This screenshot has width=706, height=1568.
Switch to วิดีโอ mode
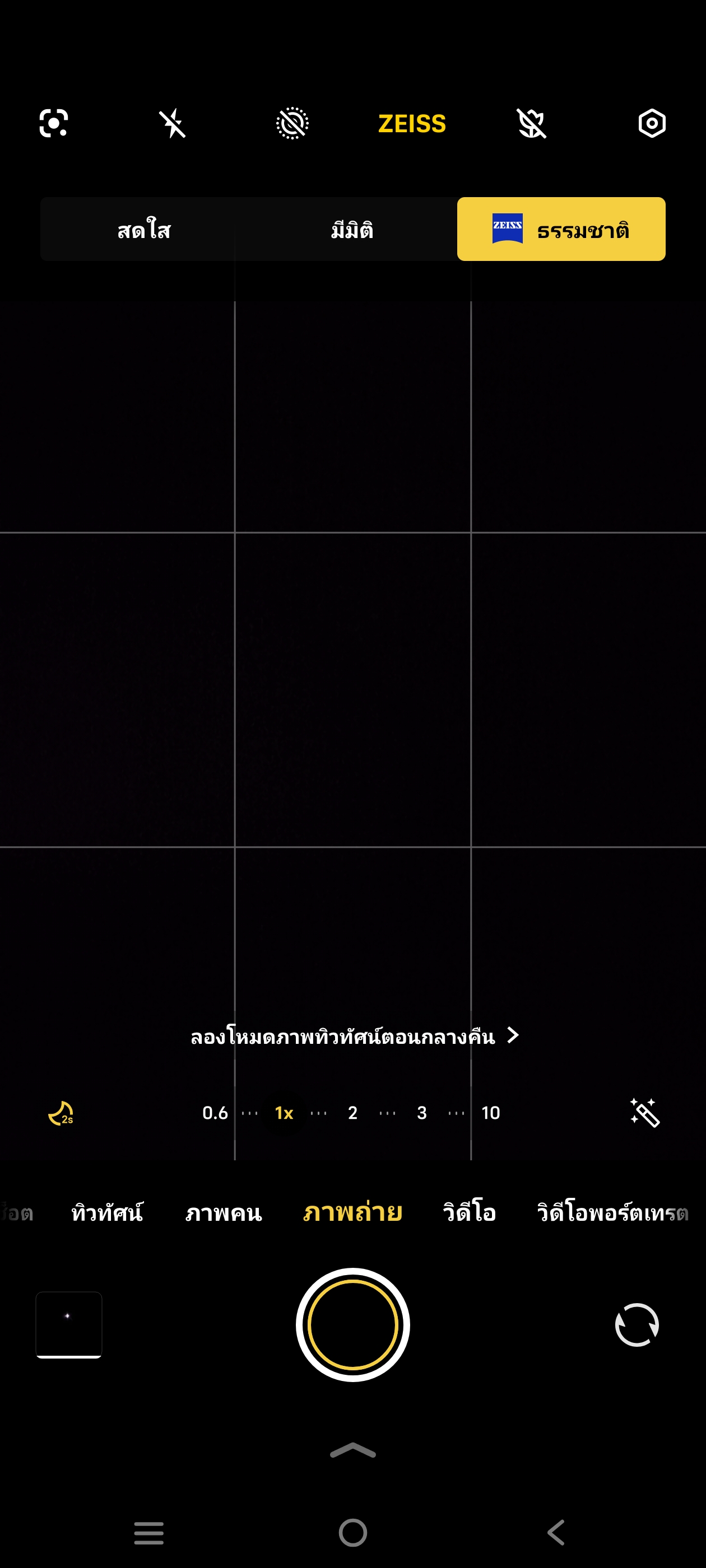point(469,1212)
